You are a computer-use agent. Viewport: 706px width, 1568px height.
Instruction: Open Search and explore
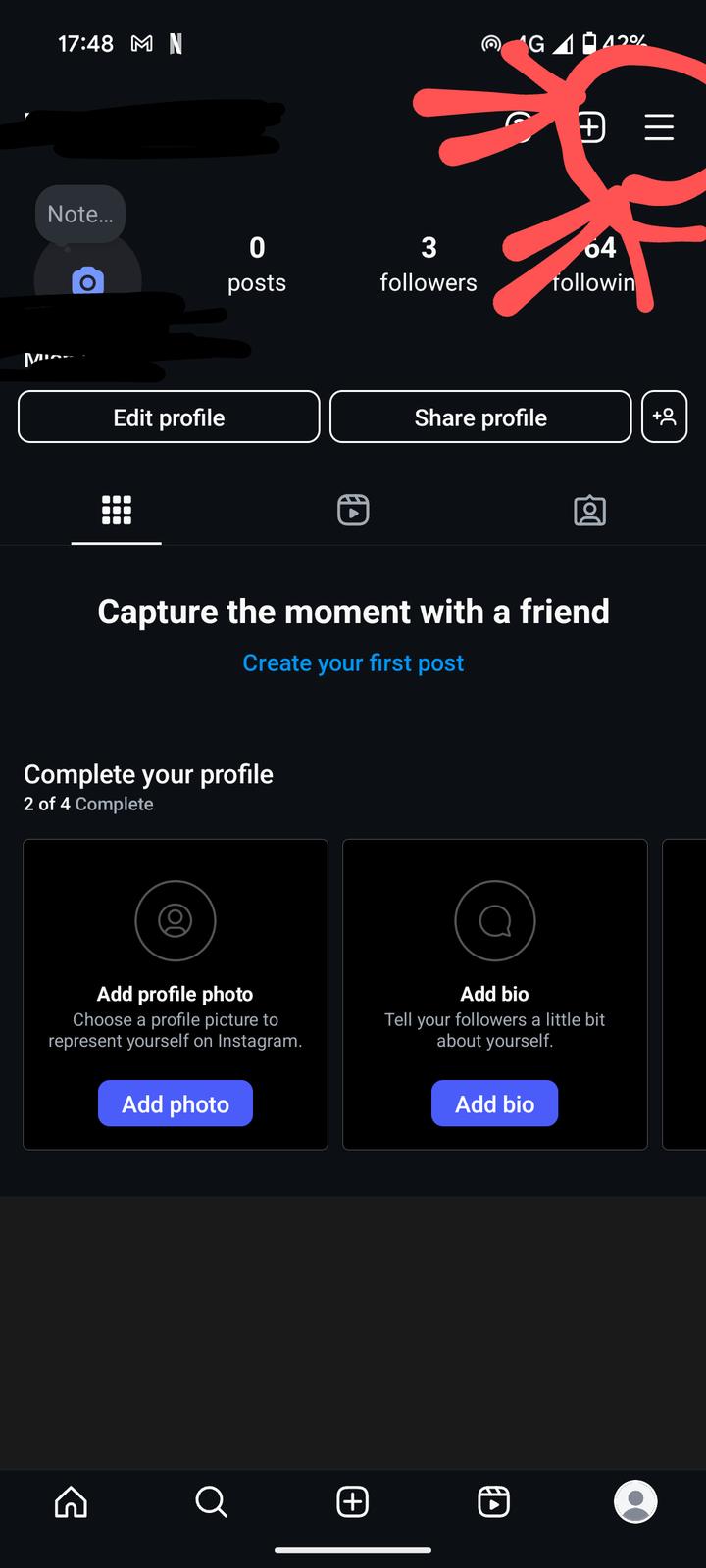pos(211,1501)
